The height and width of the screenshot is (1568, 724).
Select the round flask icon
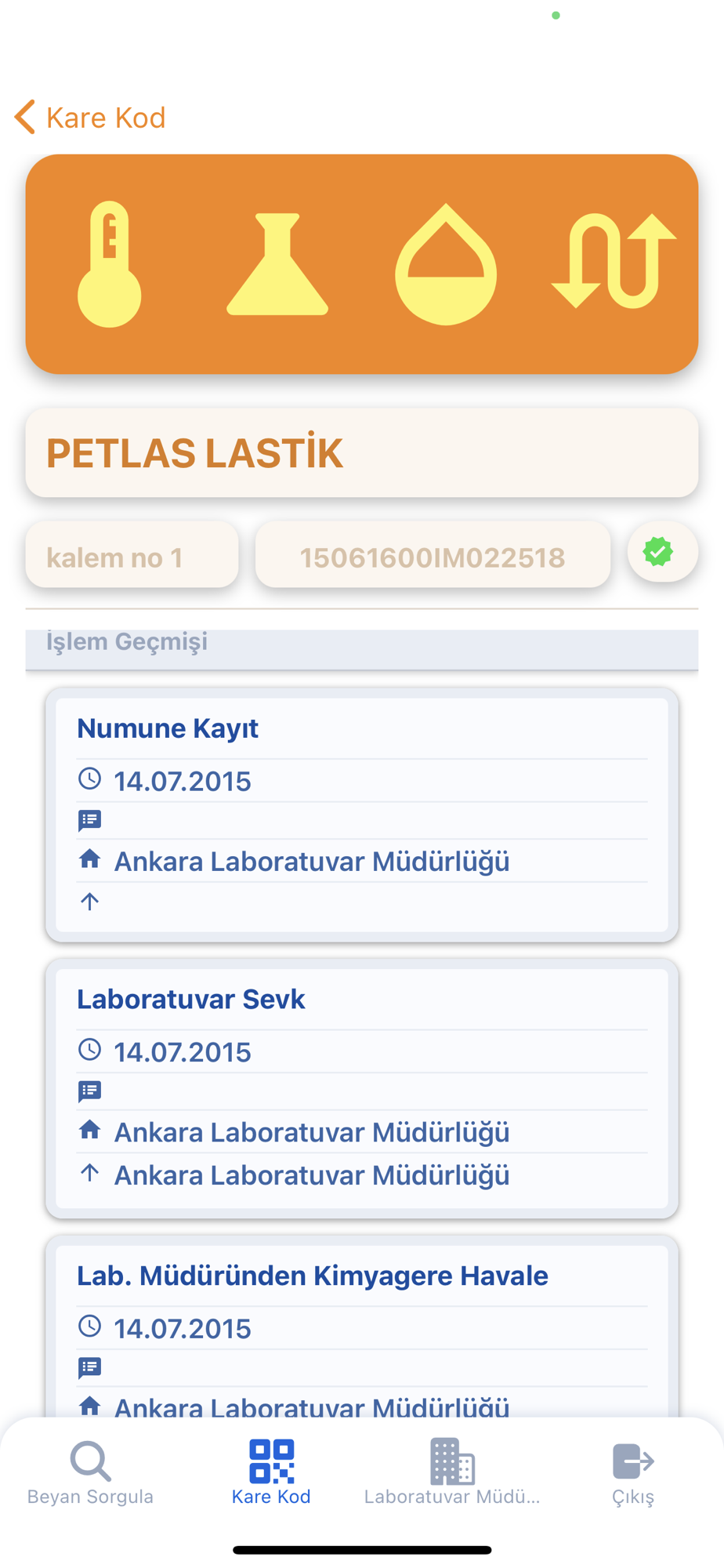click(446, 264)
